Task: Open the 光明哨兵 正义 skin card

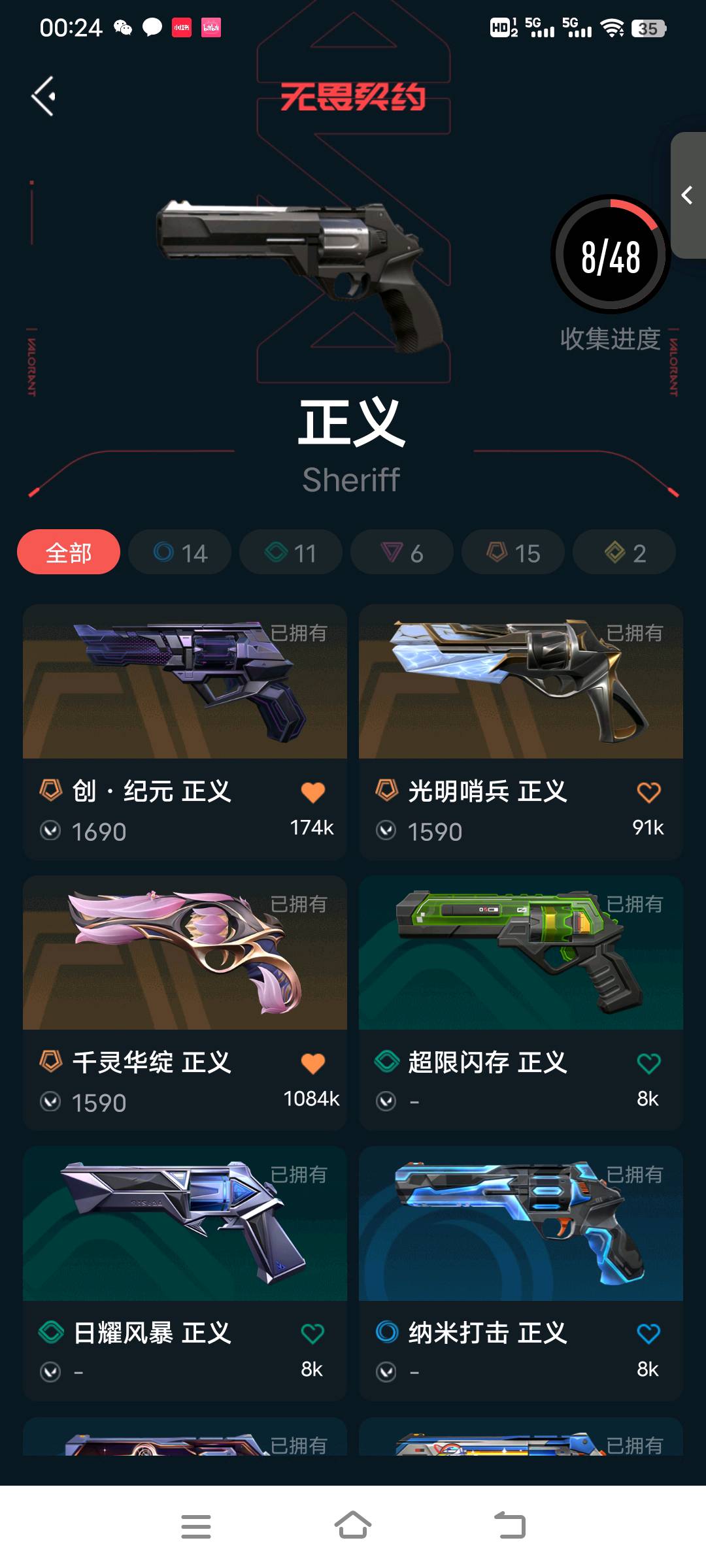Action: point(521,732)
